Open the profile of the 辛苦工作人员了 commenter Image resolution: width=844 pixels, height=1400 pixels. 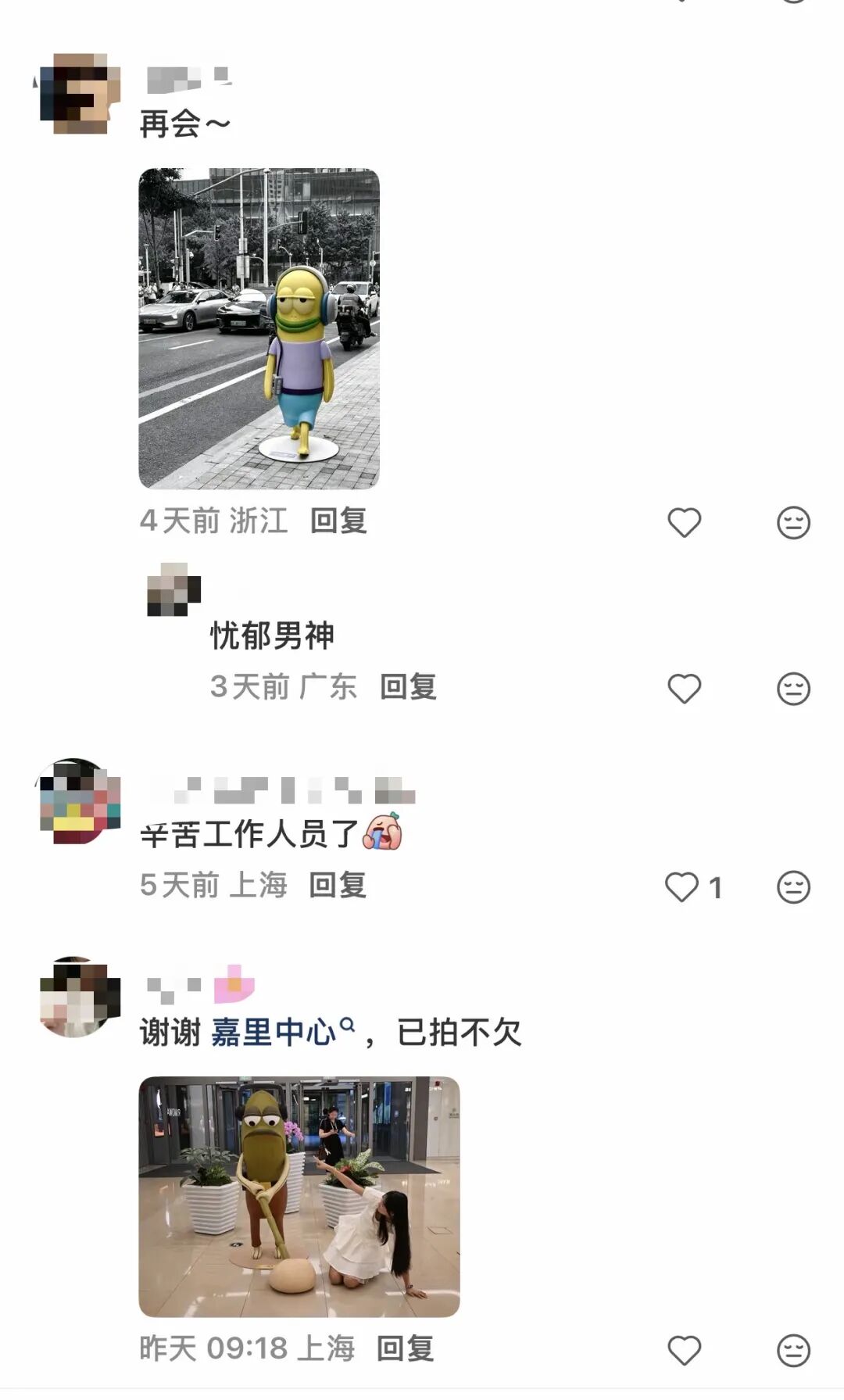coord(77,800)
